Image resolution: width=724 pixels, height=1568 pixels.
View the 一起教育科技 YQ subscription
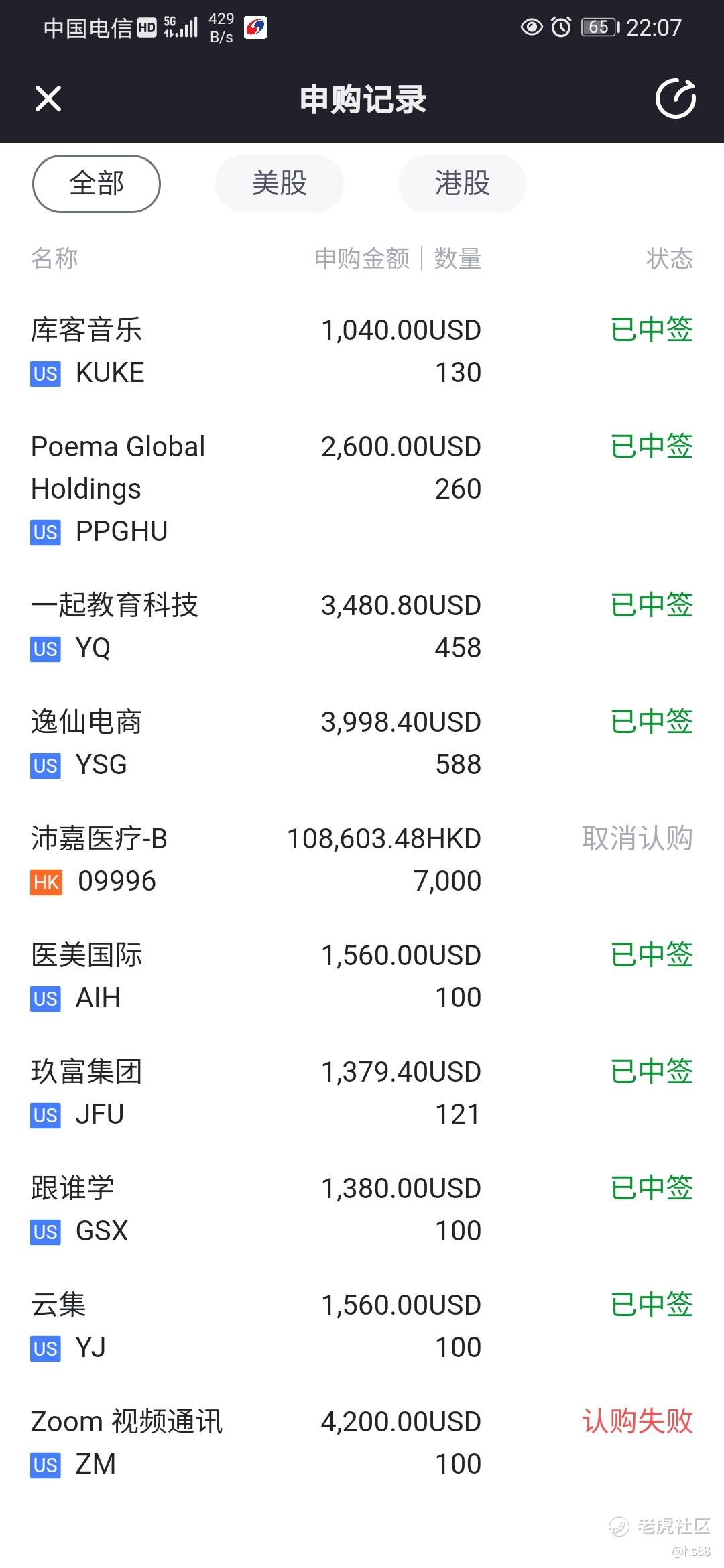click(362, 627)
